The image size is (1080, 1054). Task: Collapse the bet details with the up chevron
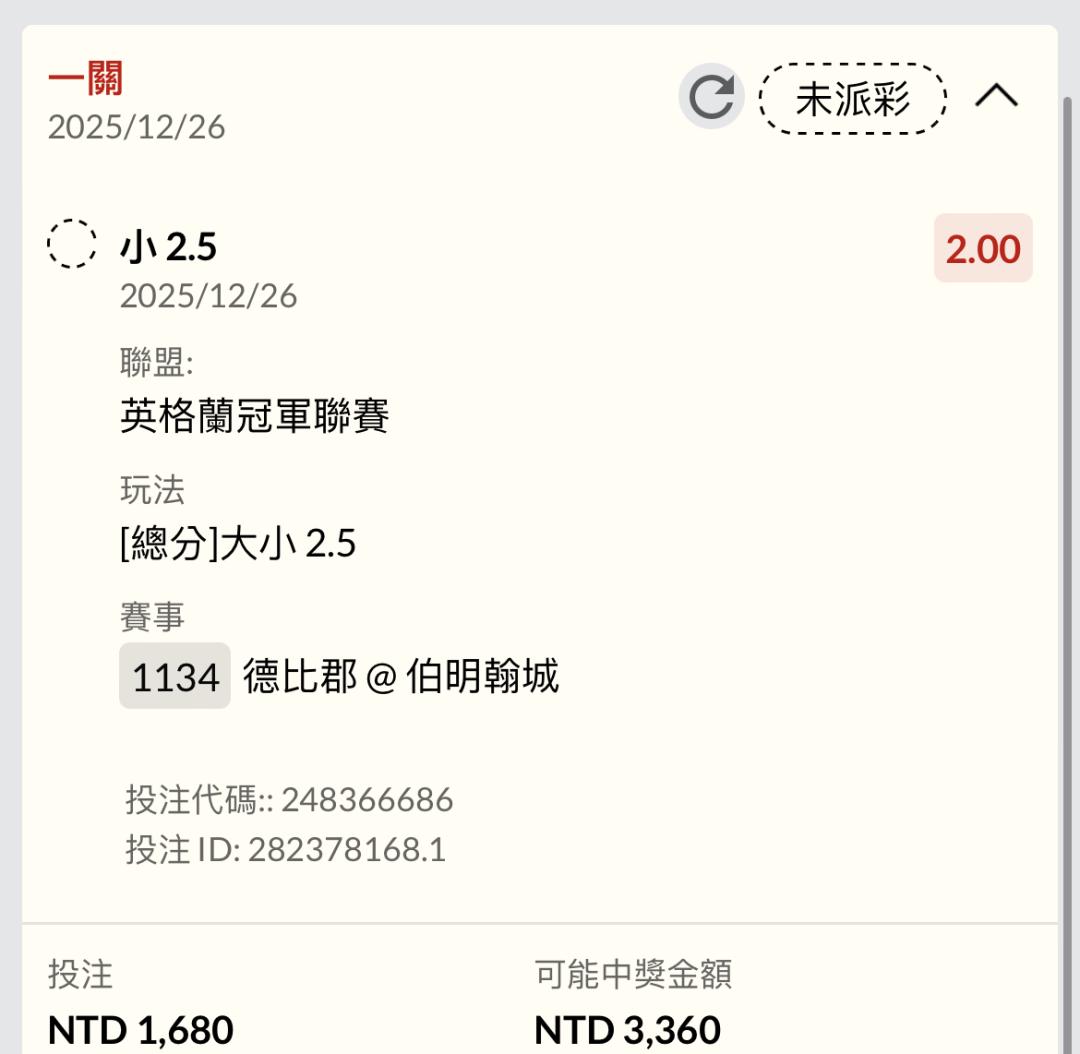(x=996, y=96)
